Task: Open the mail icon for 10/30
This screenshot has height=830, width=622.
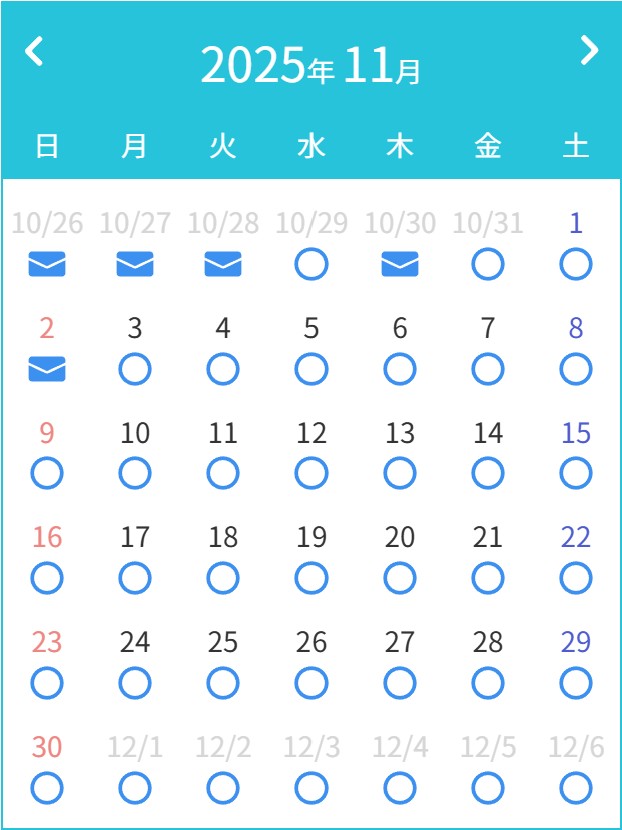Action: pyautogui.click(x=400, y=264)
